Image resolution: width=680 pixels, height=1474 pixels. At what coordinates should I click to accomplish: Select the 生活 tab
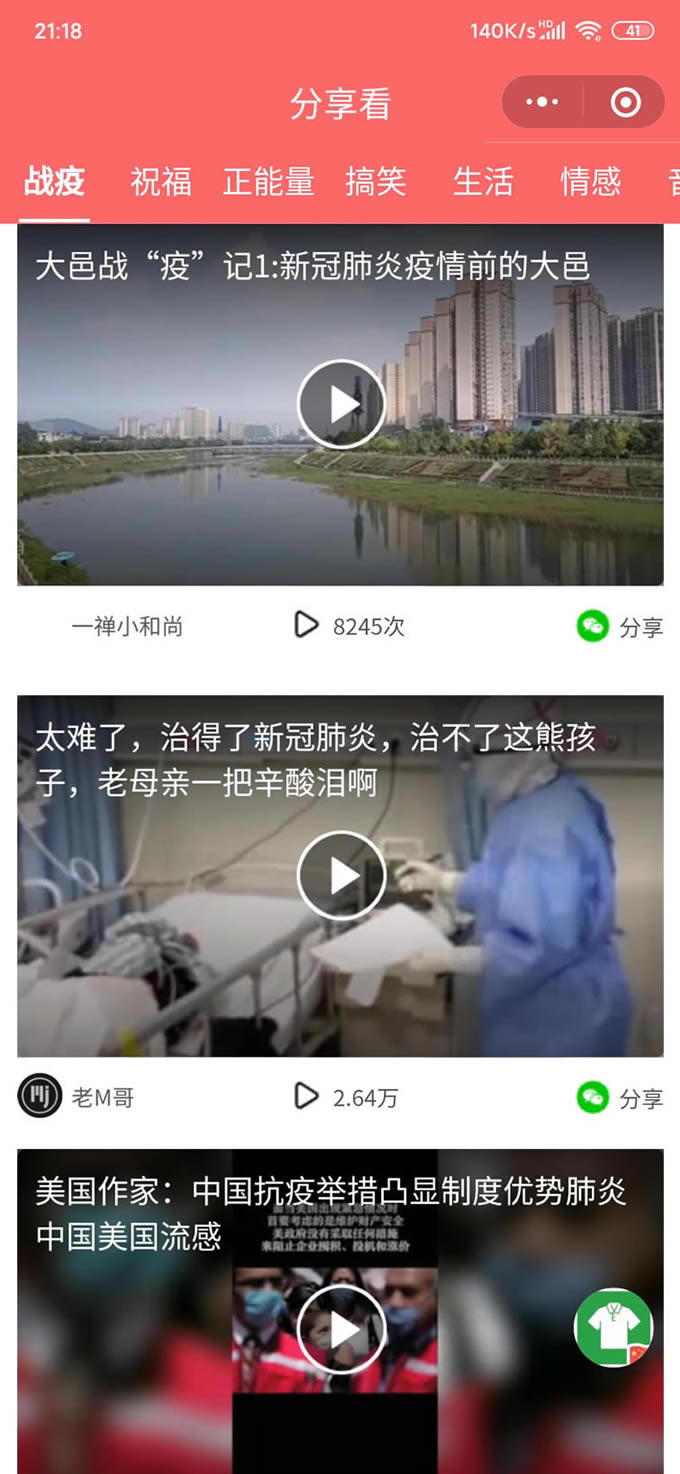pyautogui.click(x=483, y=181)
